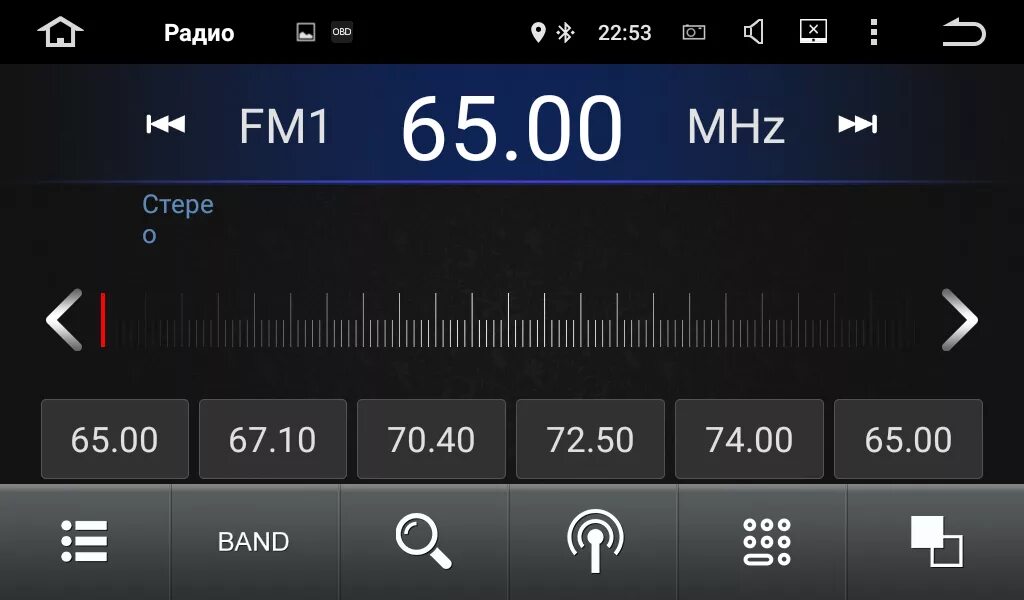Tune down with the left arrow
Screen dimensions: 1024x600
coord(64,320)
